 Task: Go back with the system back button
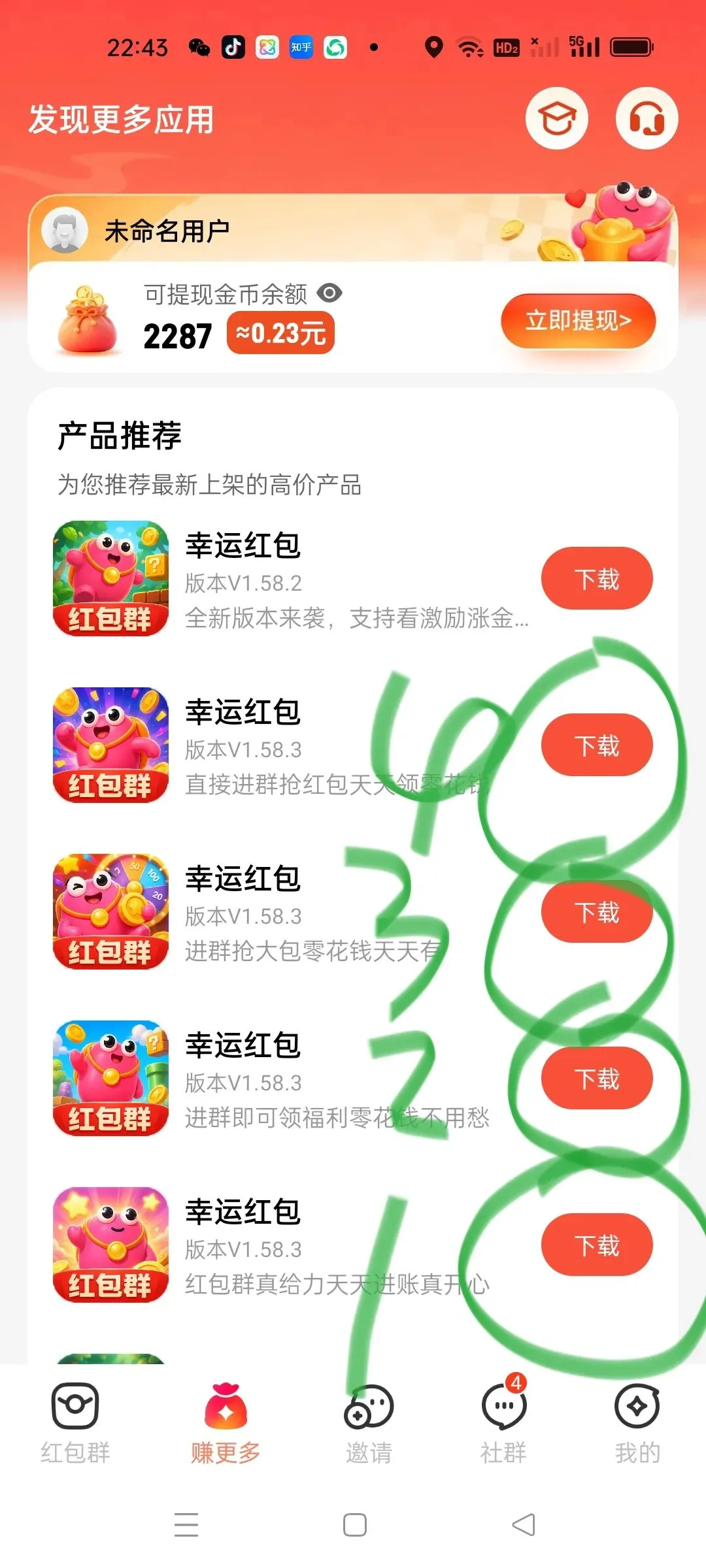(523, 1525)
